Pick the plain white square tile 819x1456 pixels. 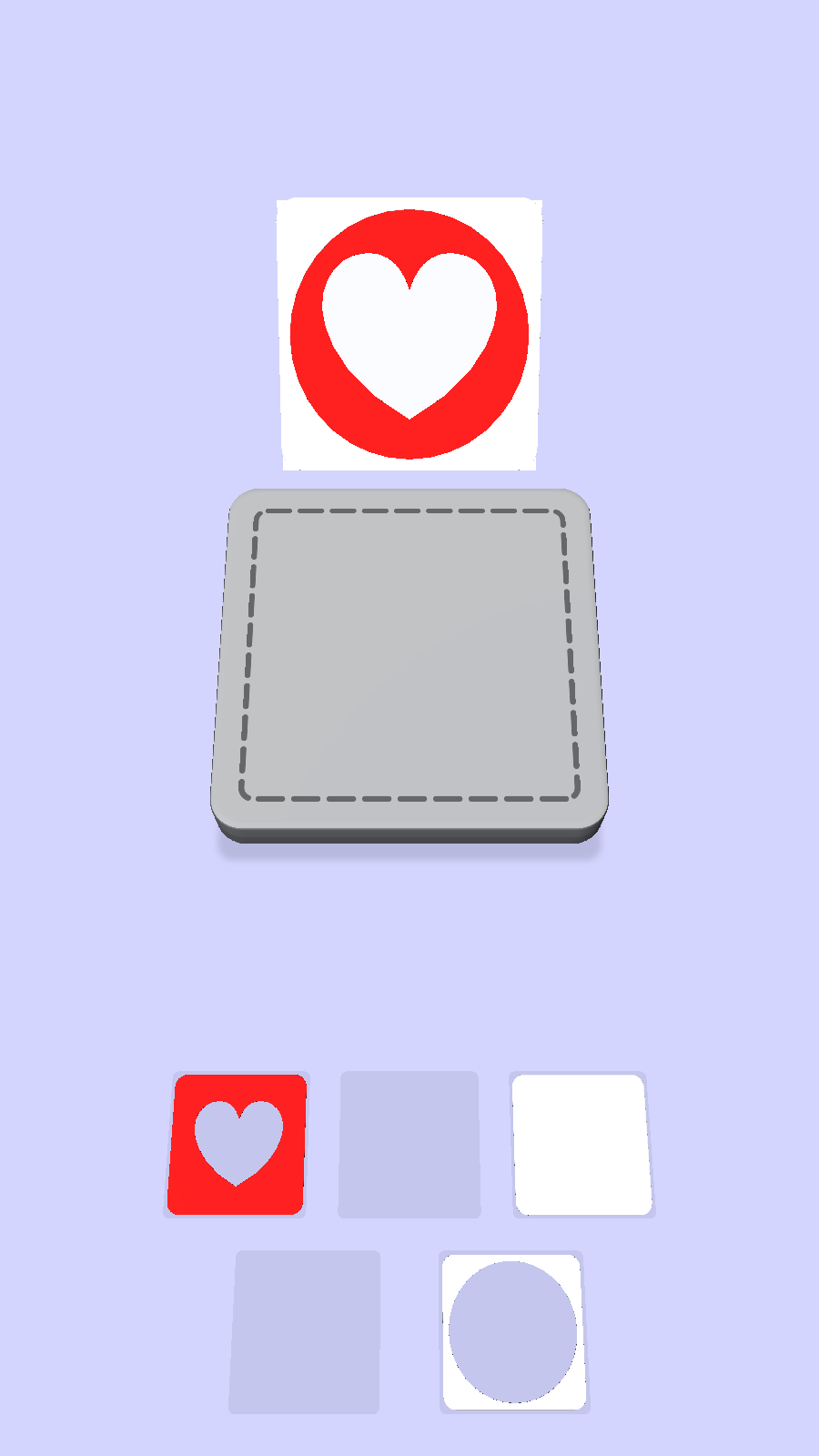581,1144
